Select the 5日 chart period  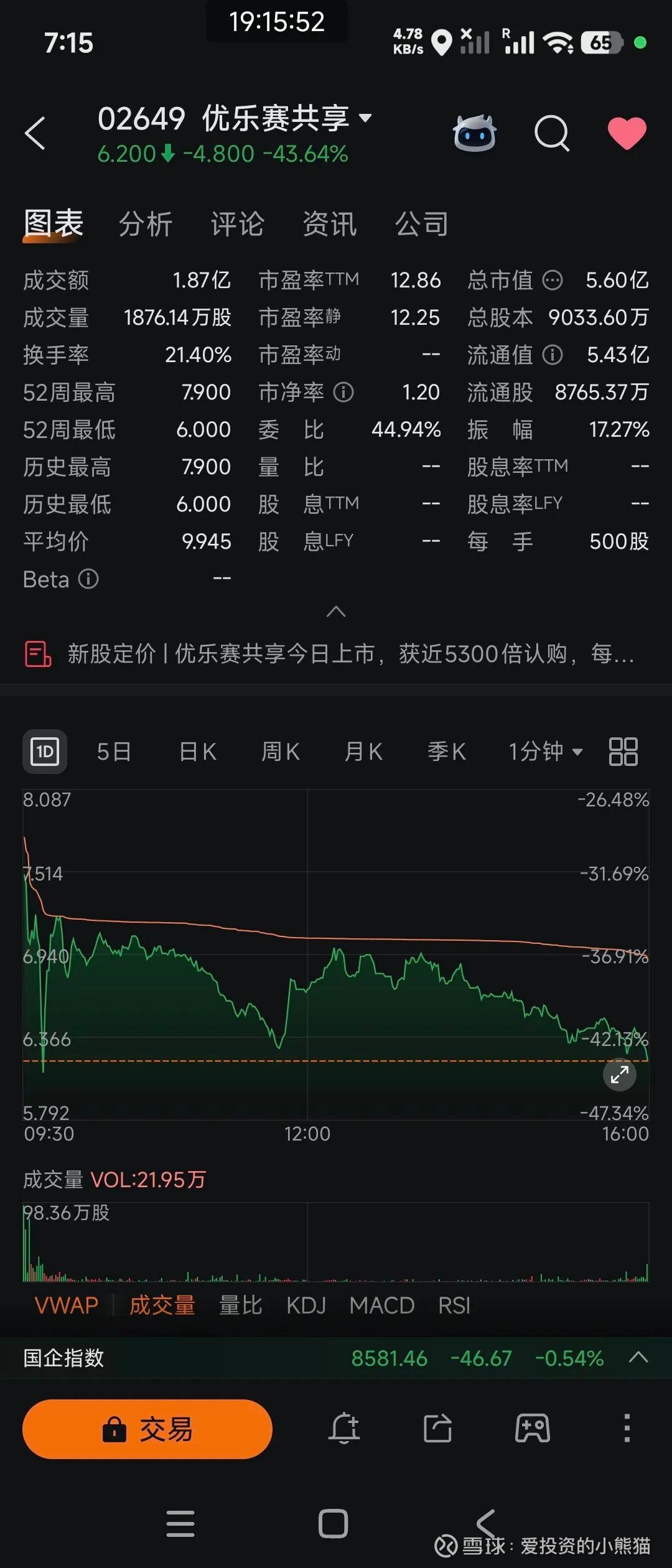pyautogui.click(x=114, y=752)
